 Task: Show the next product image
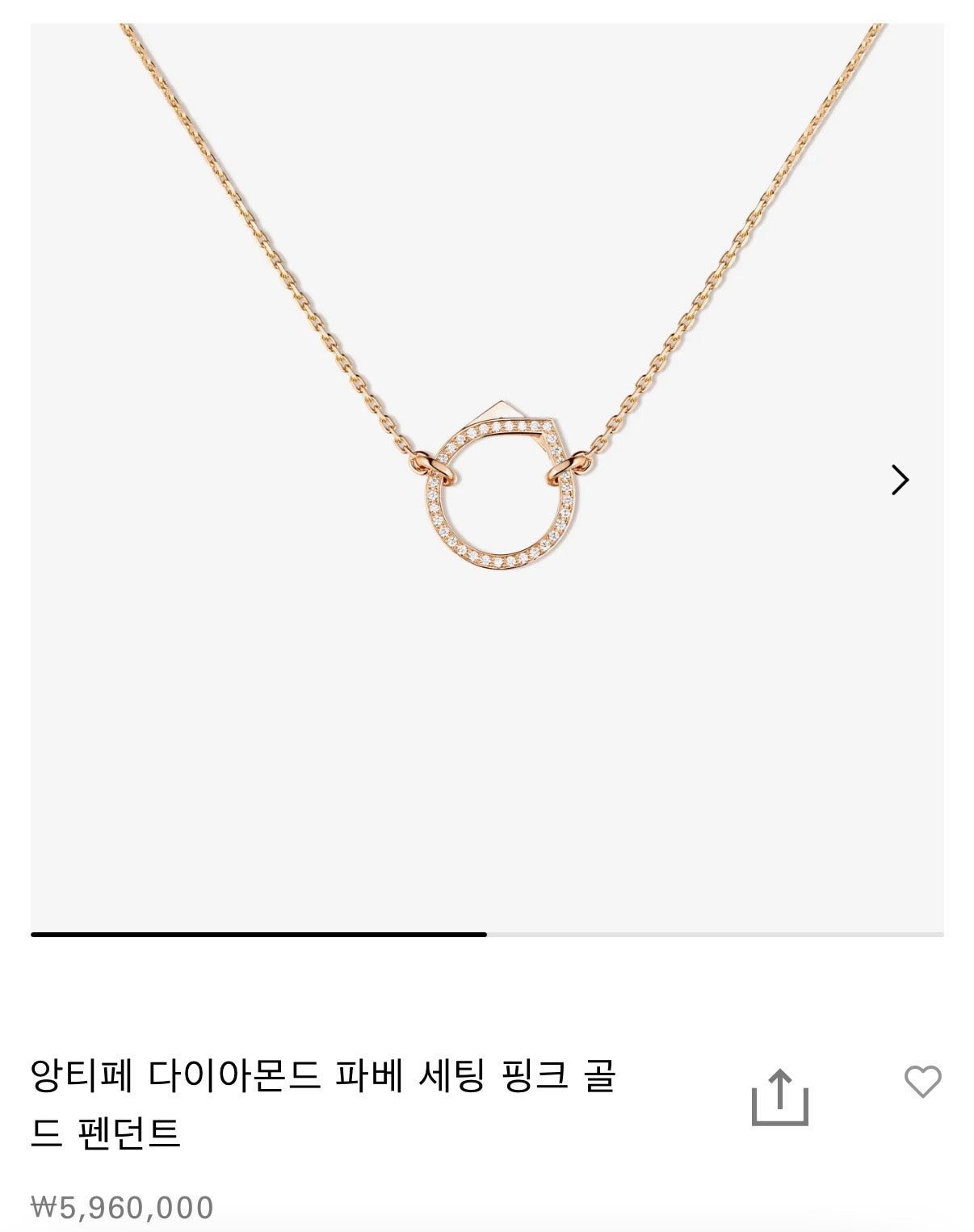pos(900,480)
